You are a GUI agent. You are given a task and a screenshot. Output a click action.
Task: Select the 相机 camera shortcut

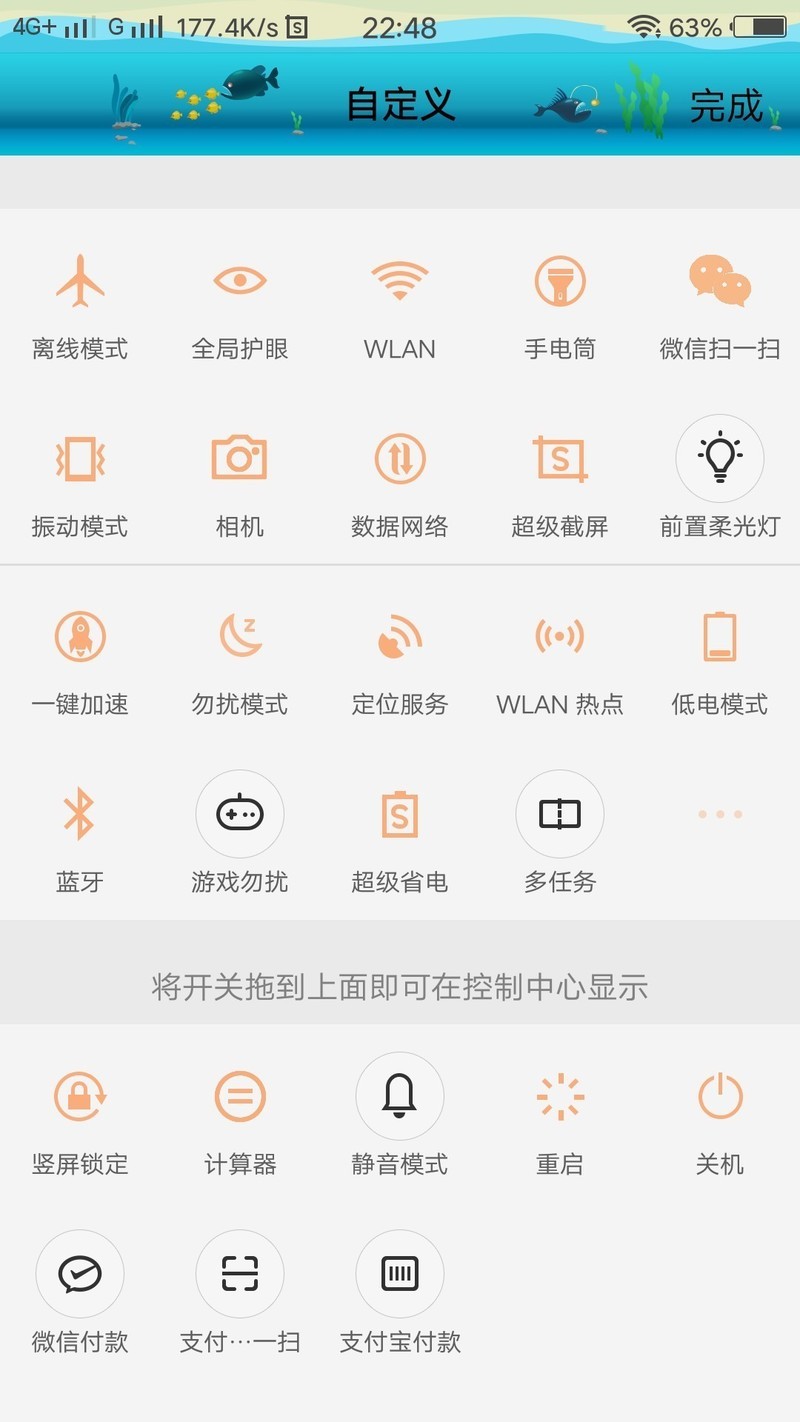point(240,459)
